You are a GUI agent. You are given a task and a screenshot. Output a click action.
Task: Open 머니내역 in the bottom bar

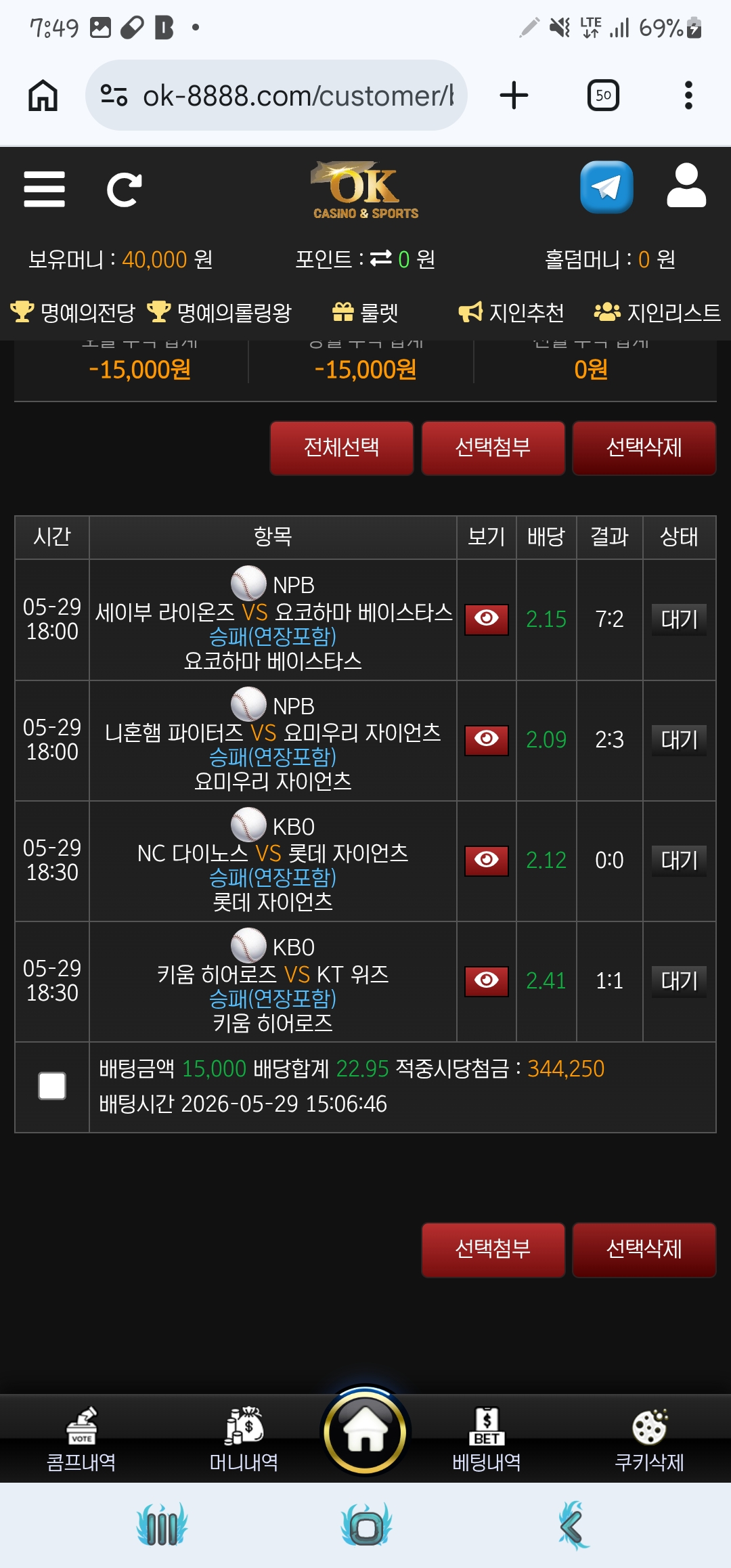(244, 1439)
